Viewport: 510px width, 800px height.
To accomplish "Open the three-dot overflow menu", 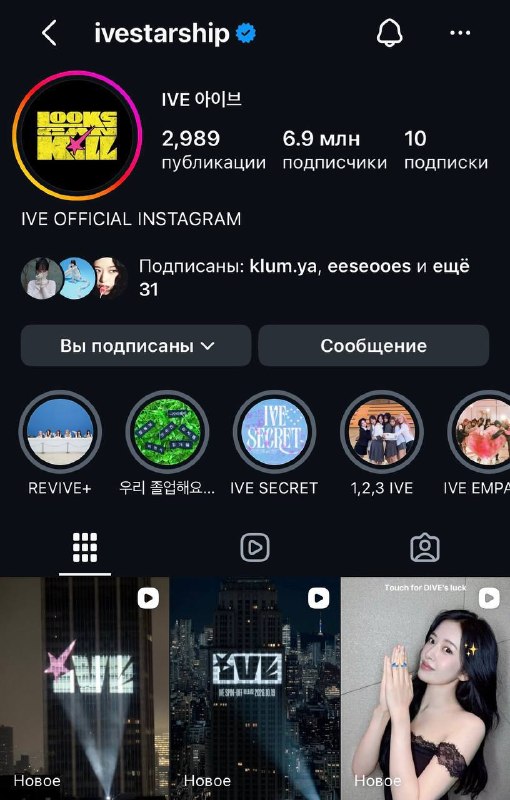I will pyautogui.click(x=460, y=34).
